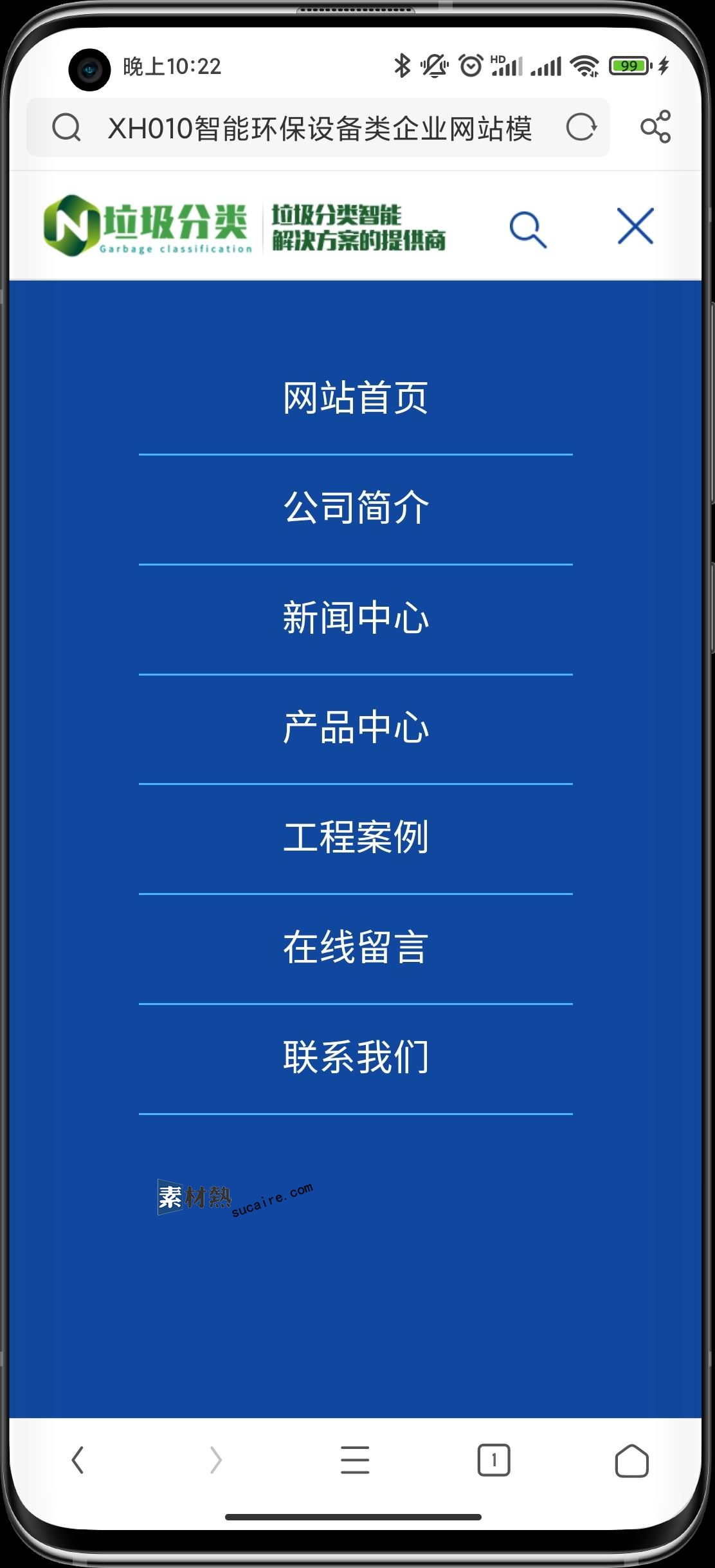Go to the browser home page

click(x=631, y=1459)
